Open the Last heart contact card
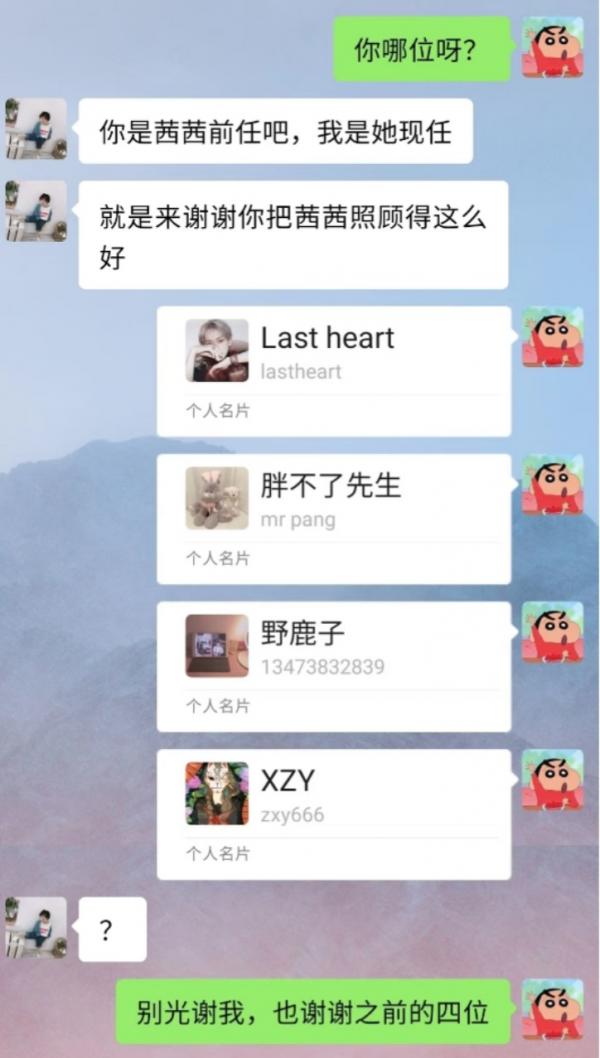The height and width of the screenshot is (1058, 600). coord(333,371)
